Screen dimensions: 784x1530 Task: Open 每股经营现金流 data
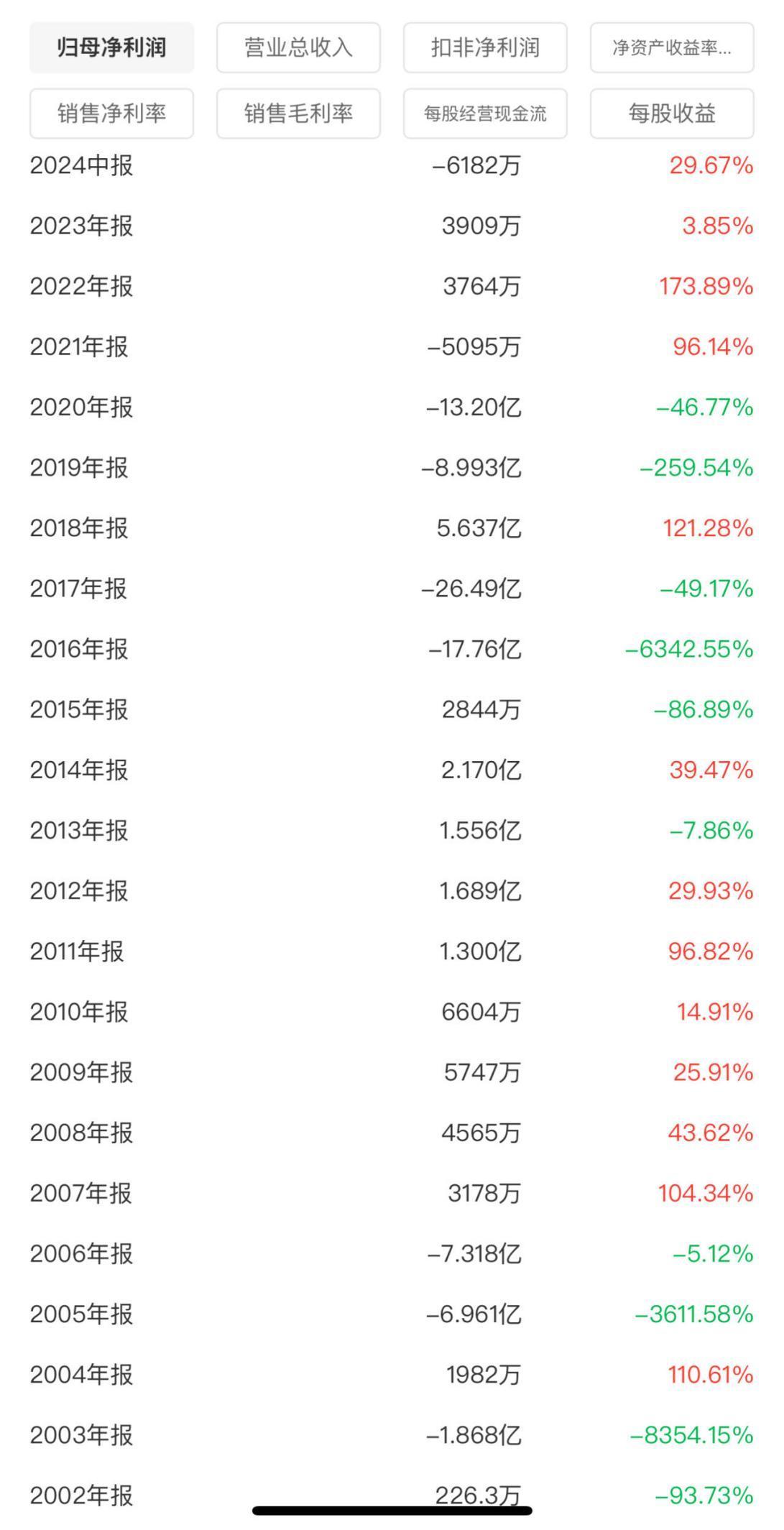tap(485, 114)
